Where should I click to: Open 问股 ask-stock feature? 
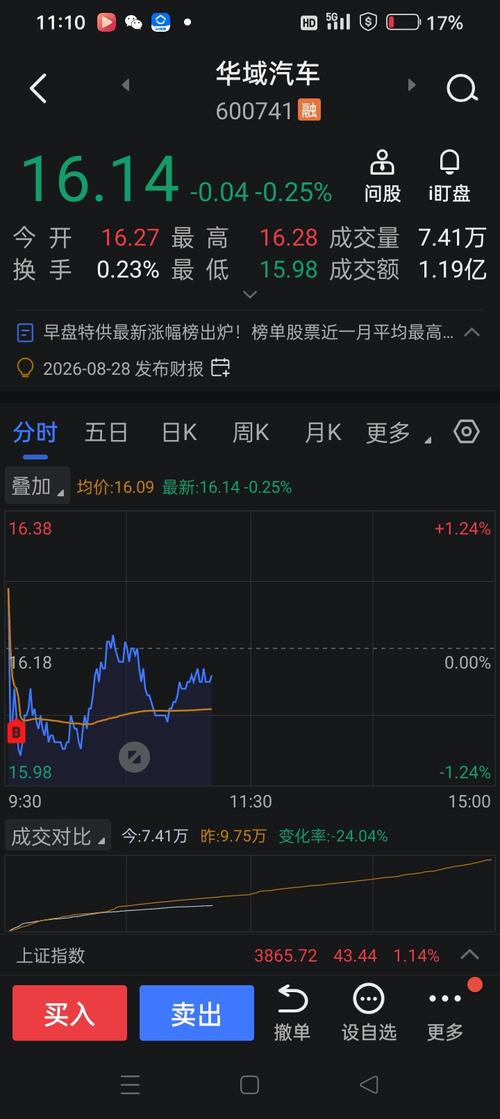[383, 176]
